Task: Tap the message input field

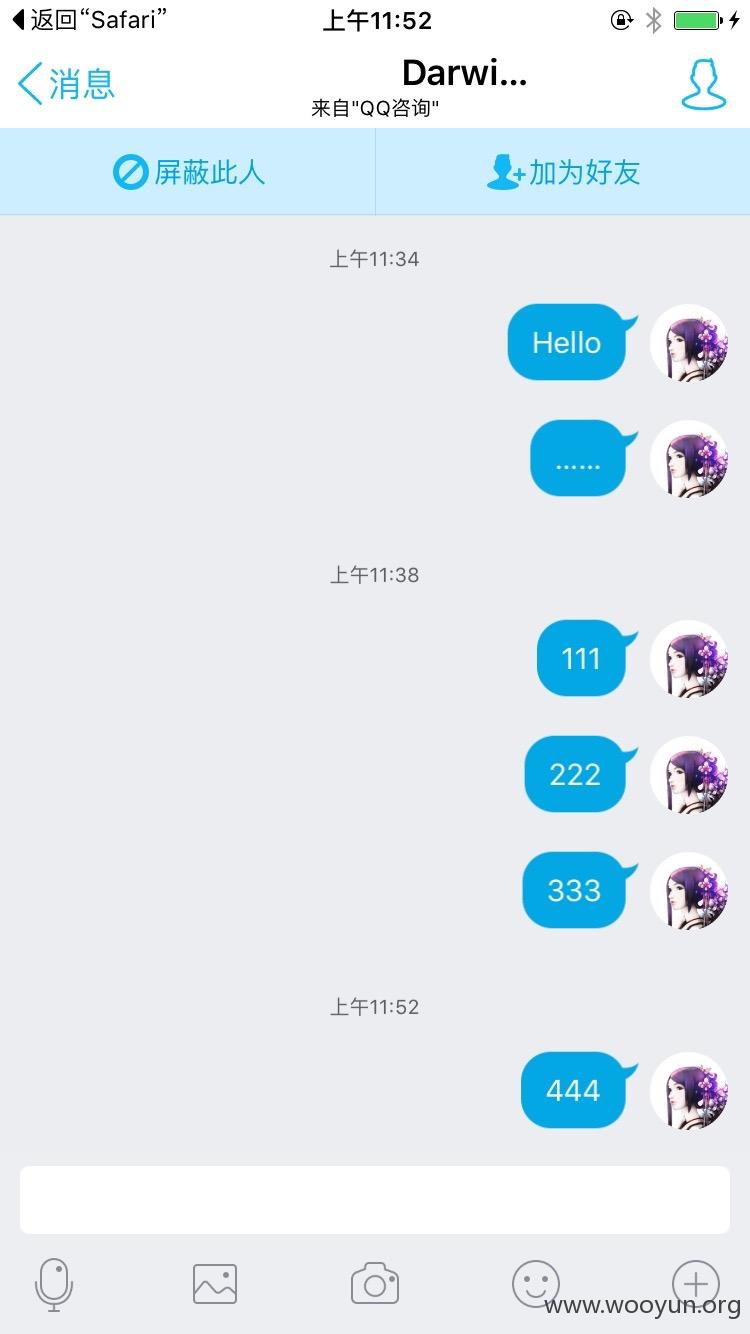Action: [375, 1200]
